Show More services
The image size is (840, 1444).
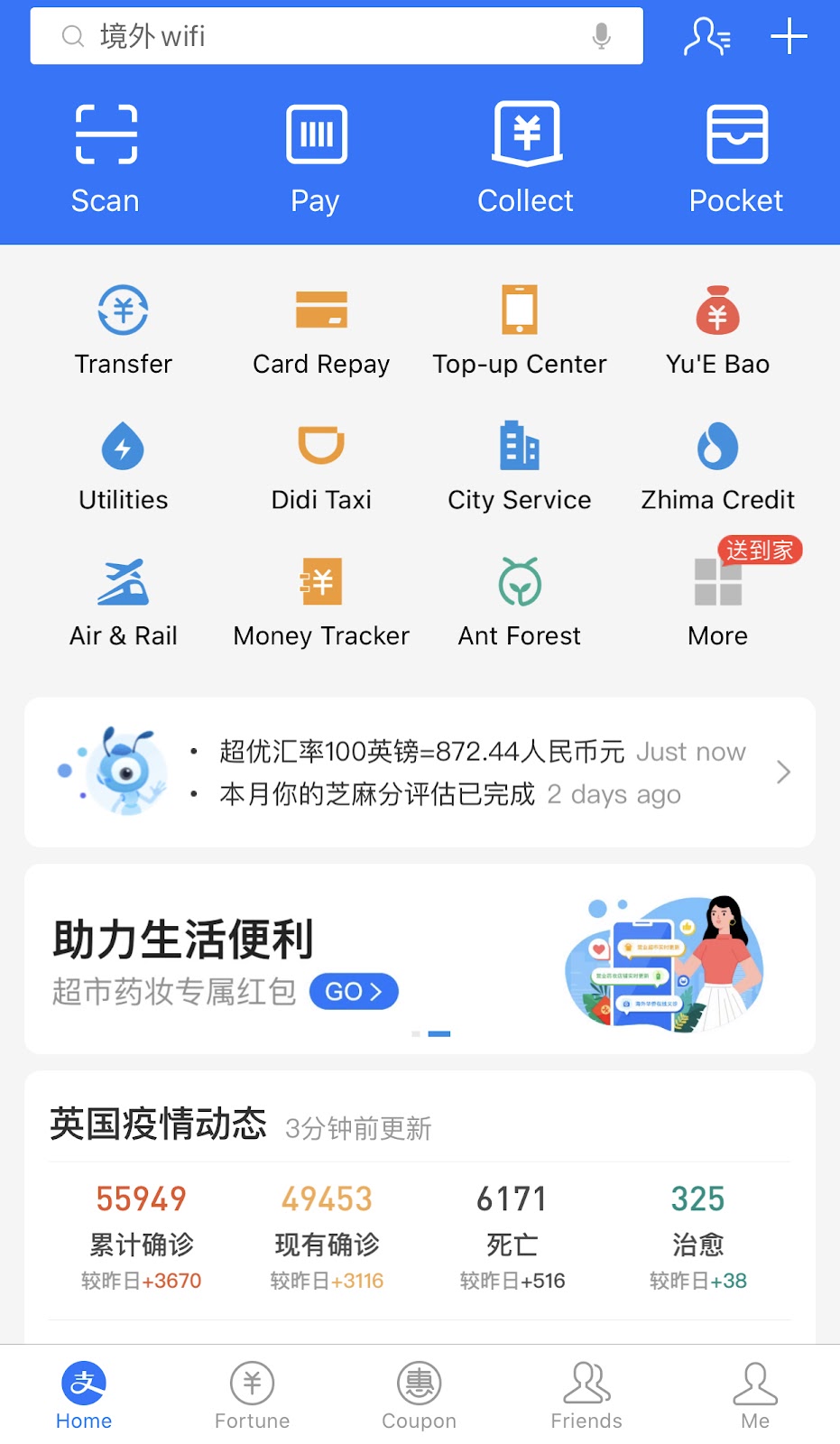point(717,602)
